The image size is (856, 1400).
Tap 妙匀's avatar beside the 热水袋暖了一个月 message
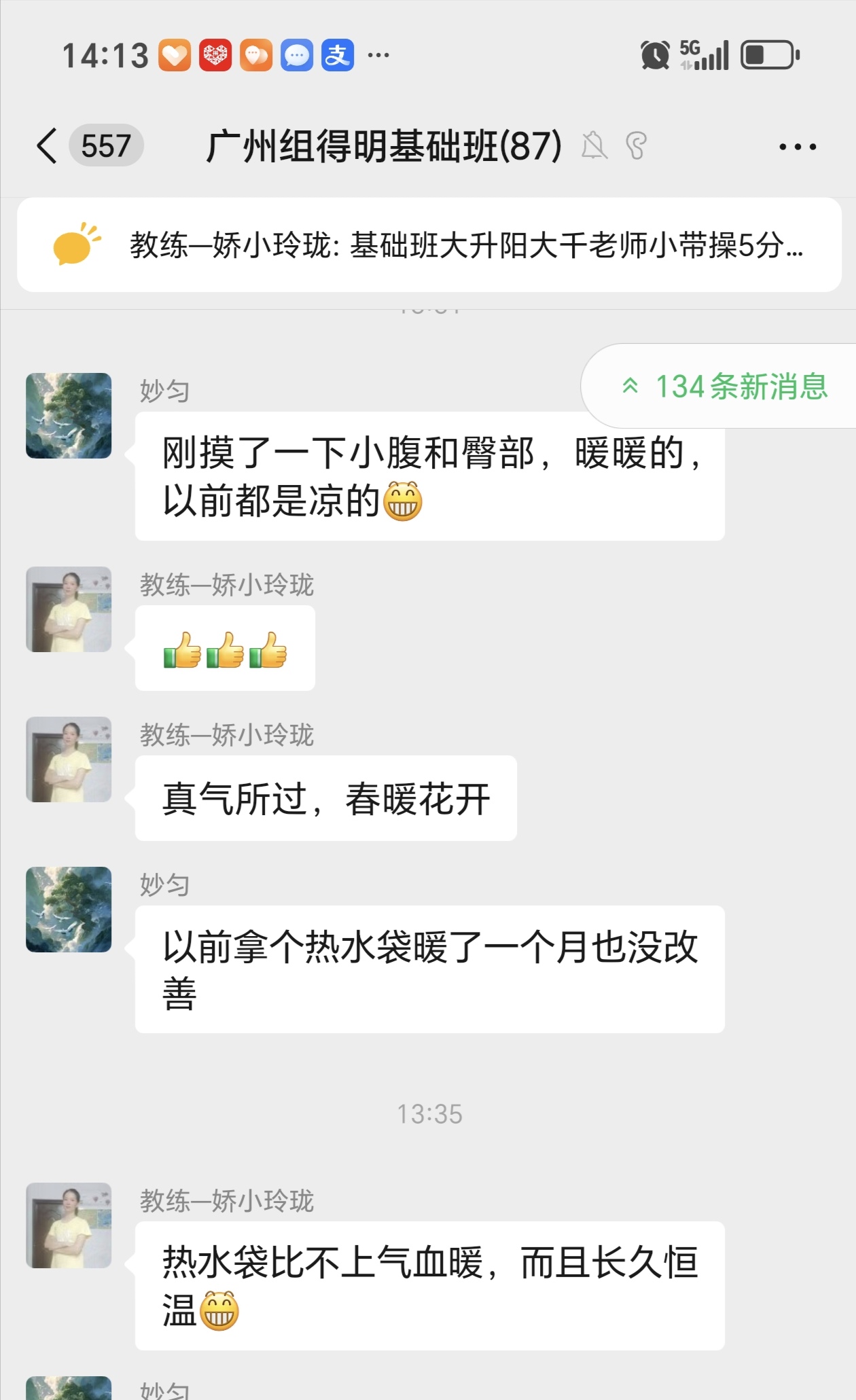pyautogui.click(x=69, y=910)
